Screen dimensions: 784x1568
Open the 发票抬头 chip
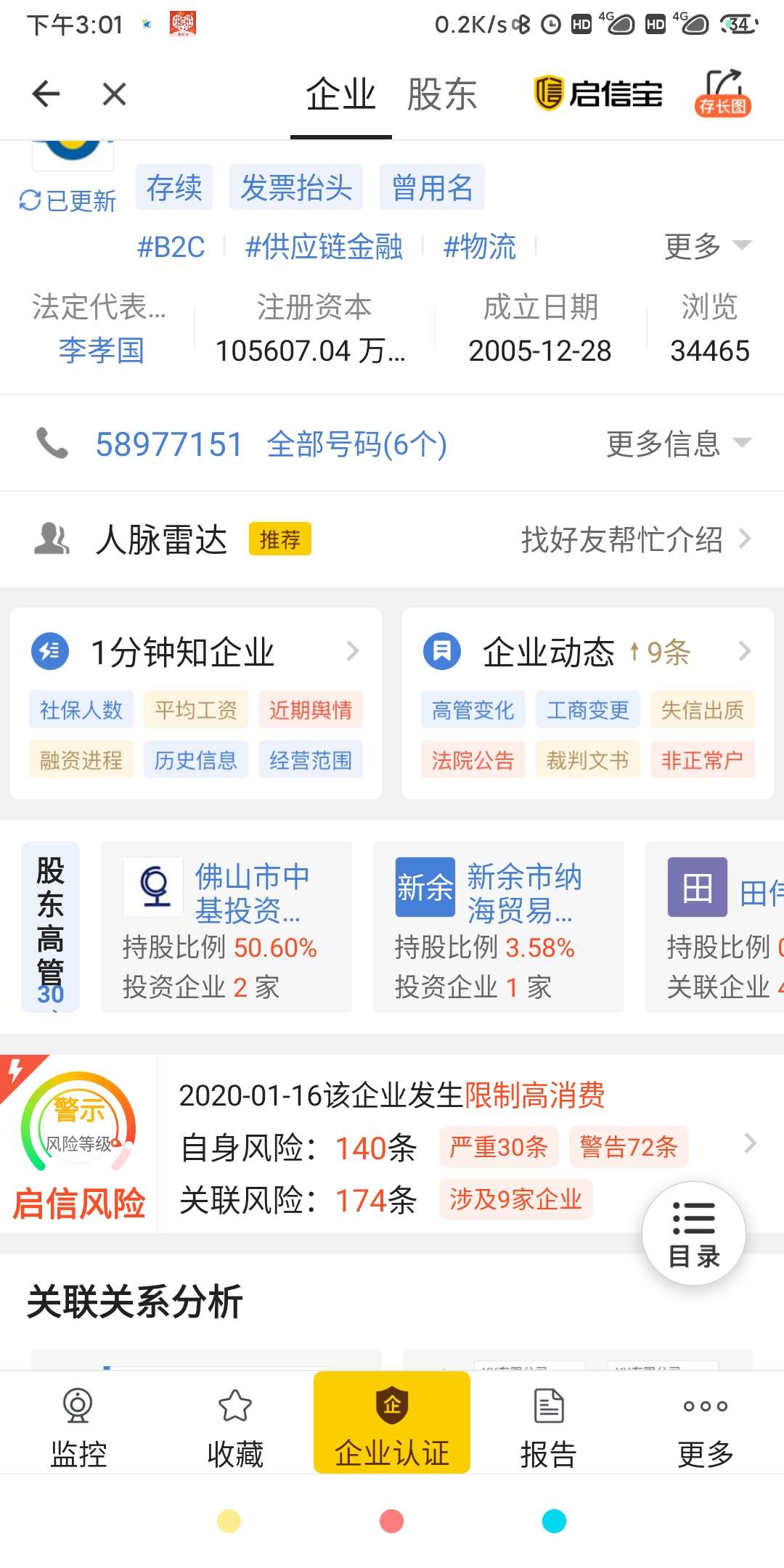[x=296, y=187]
